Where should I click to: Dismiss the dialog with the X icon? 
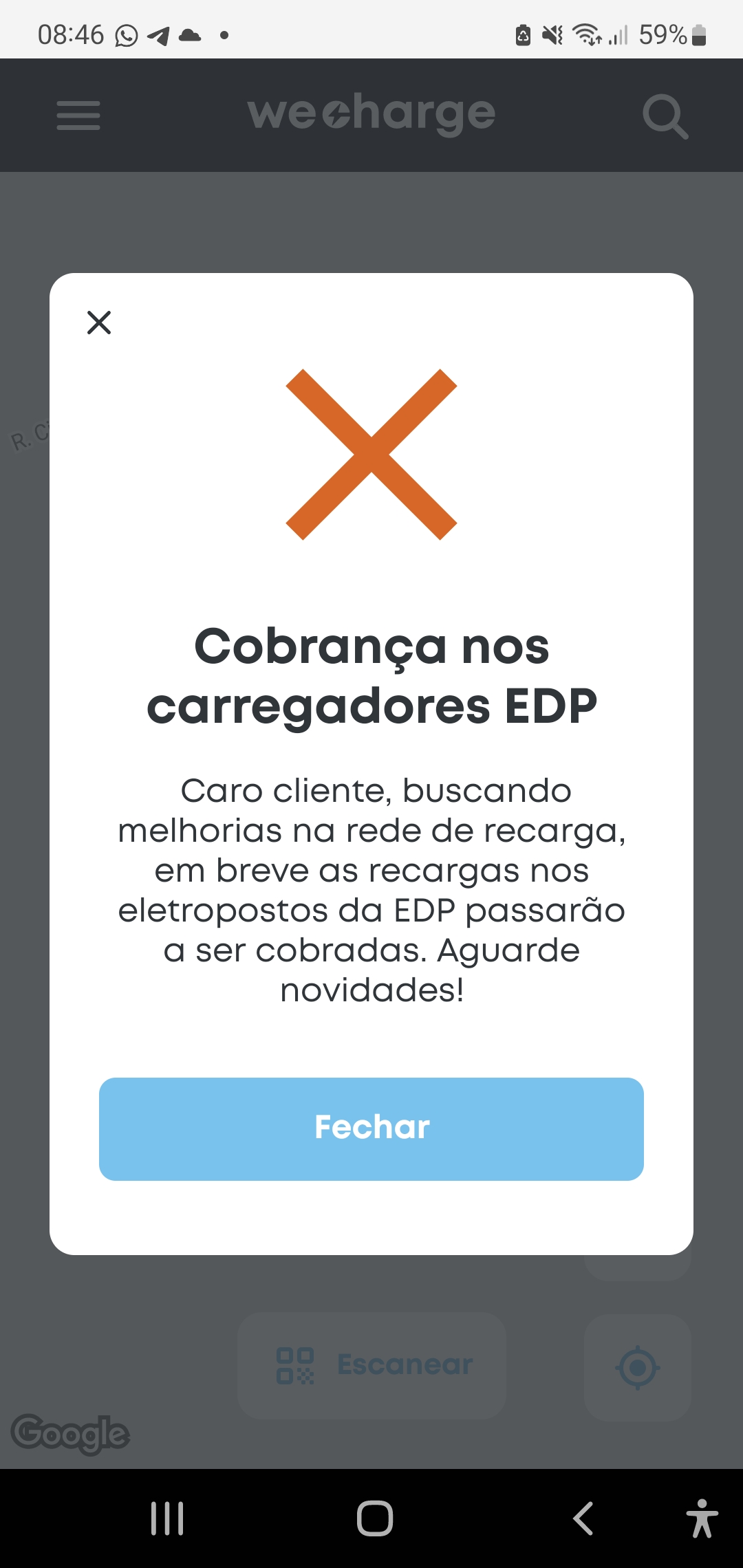tap(99, 322)
